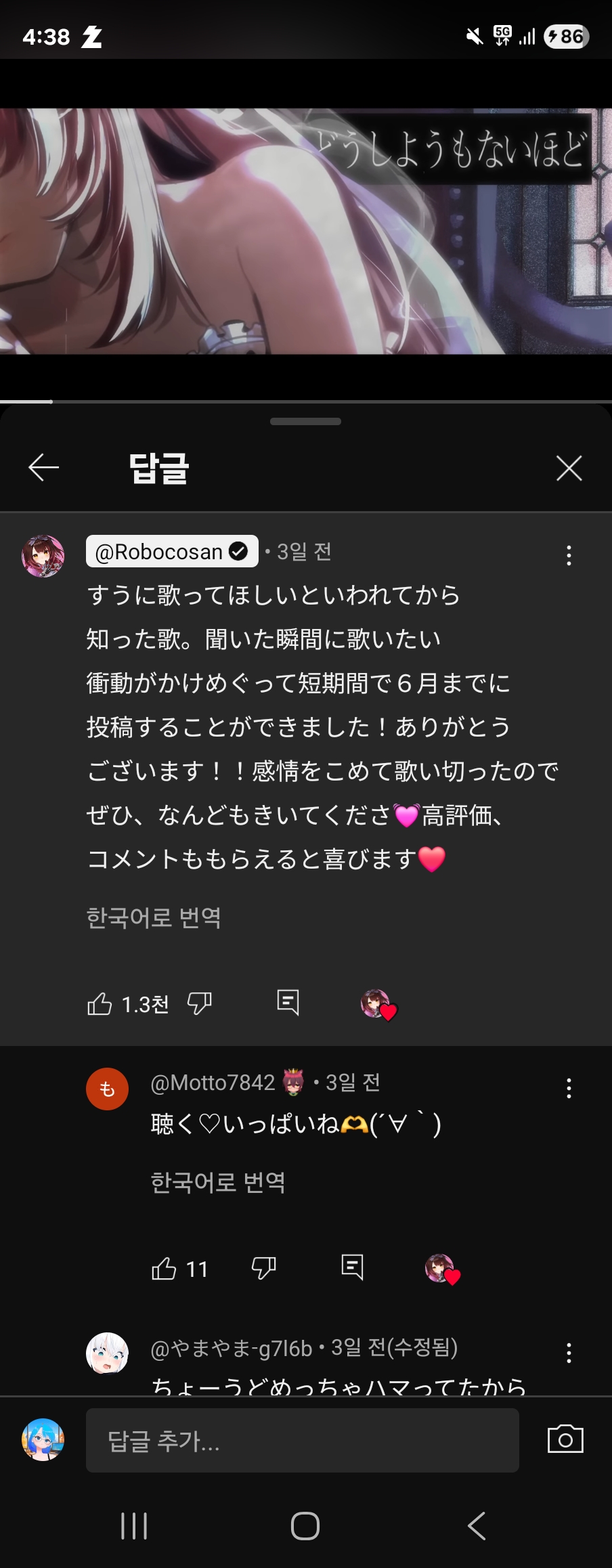The height and width of the screenshot is (1568, 612).
Task: Go back from the 답글 replies panel
Action: coord(44,468)
